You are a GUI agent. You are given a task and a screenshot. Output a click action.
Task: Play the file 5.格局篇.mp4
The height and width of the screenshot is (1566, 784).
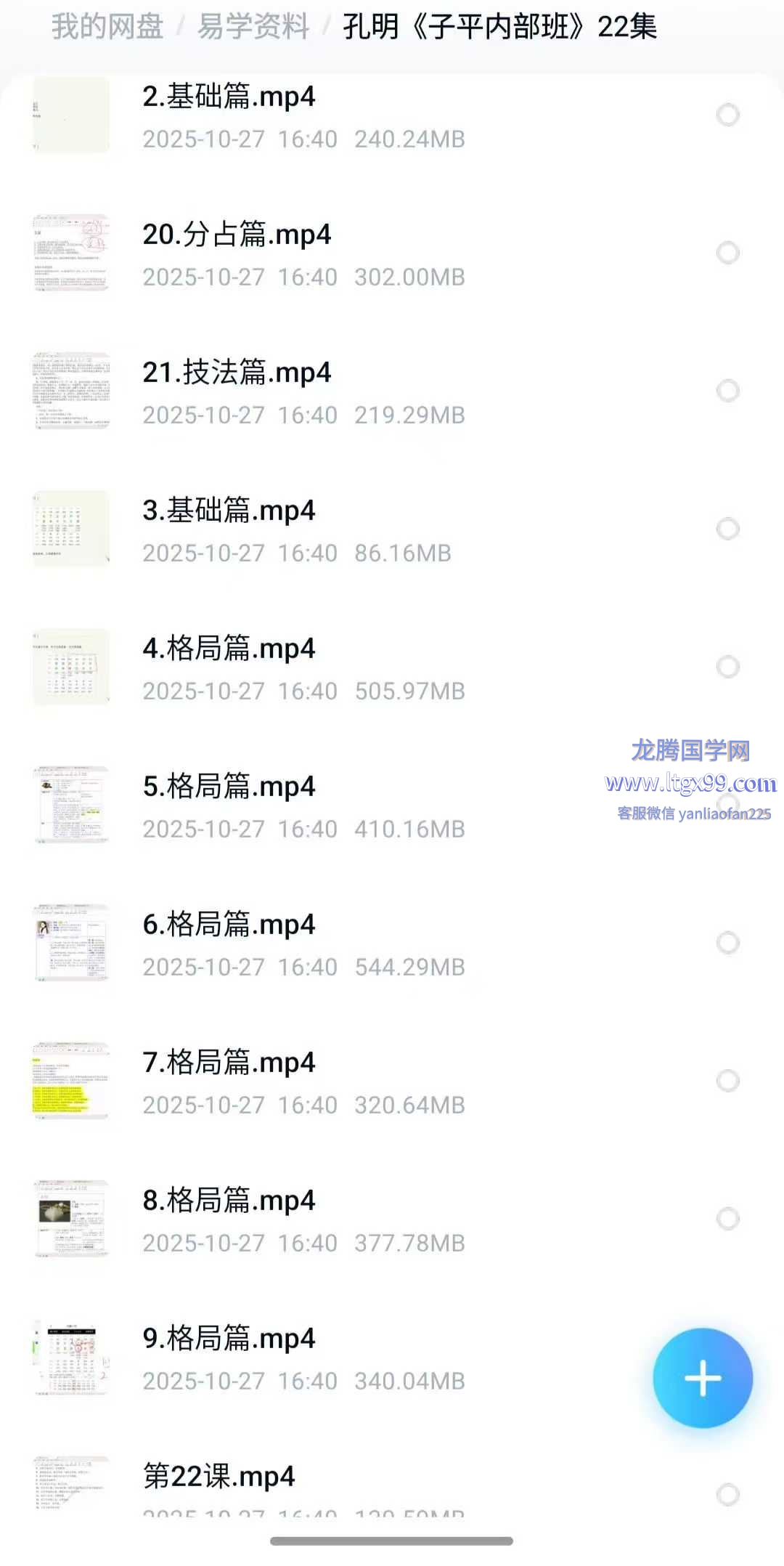(229, 787)
